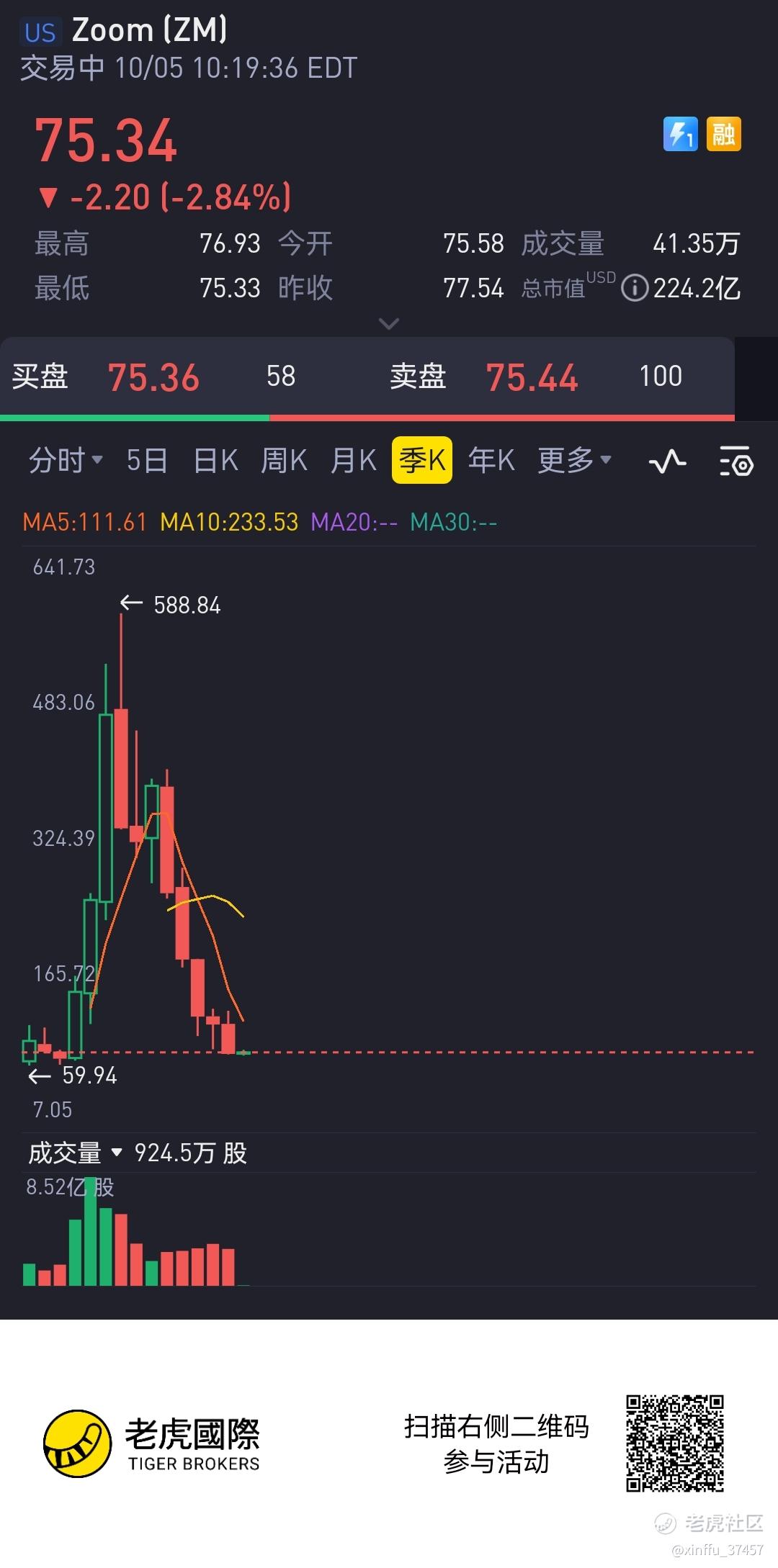Open the chart settings icon
Screen dimensions: 778x1568
point(735,461)
